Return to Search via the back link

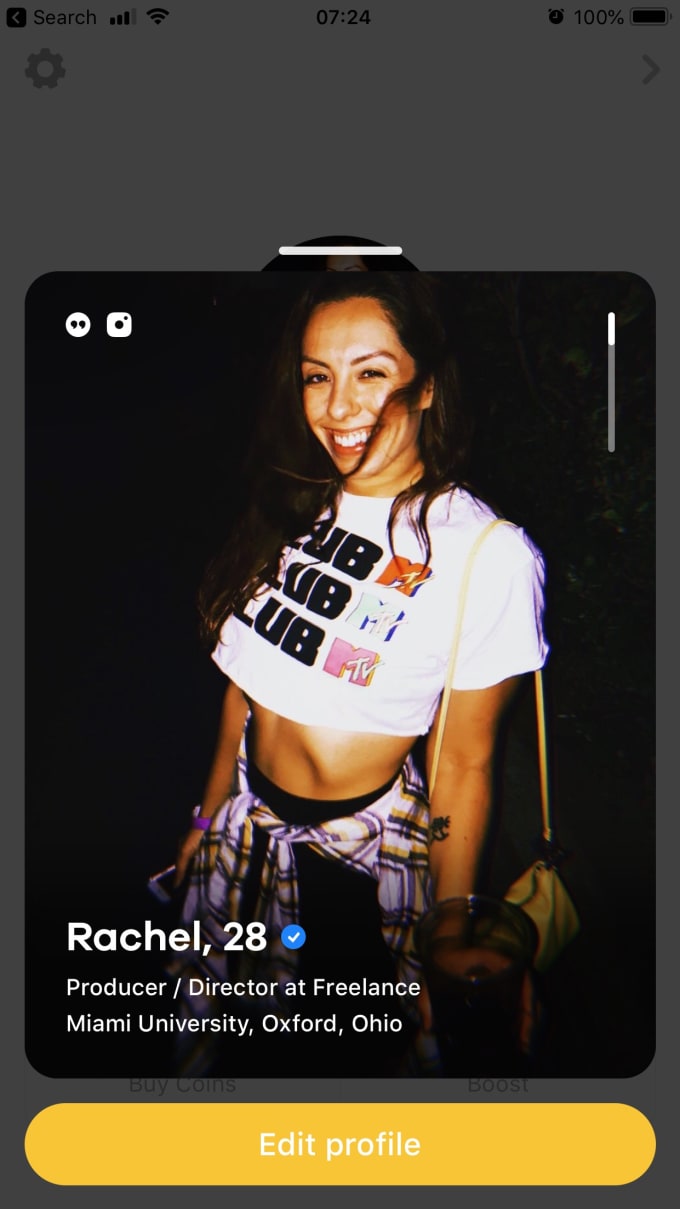tap(52, 17)
